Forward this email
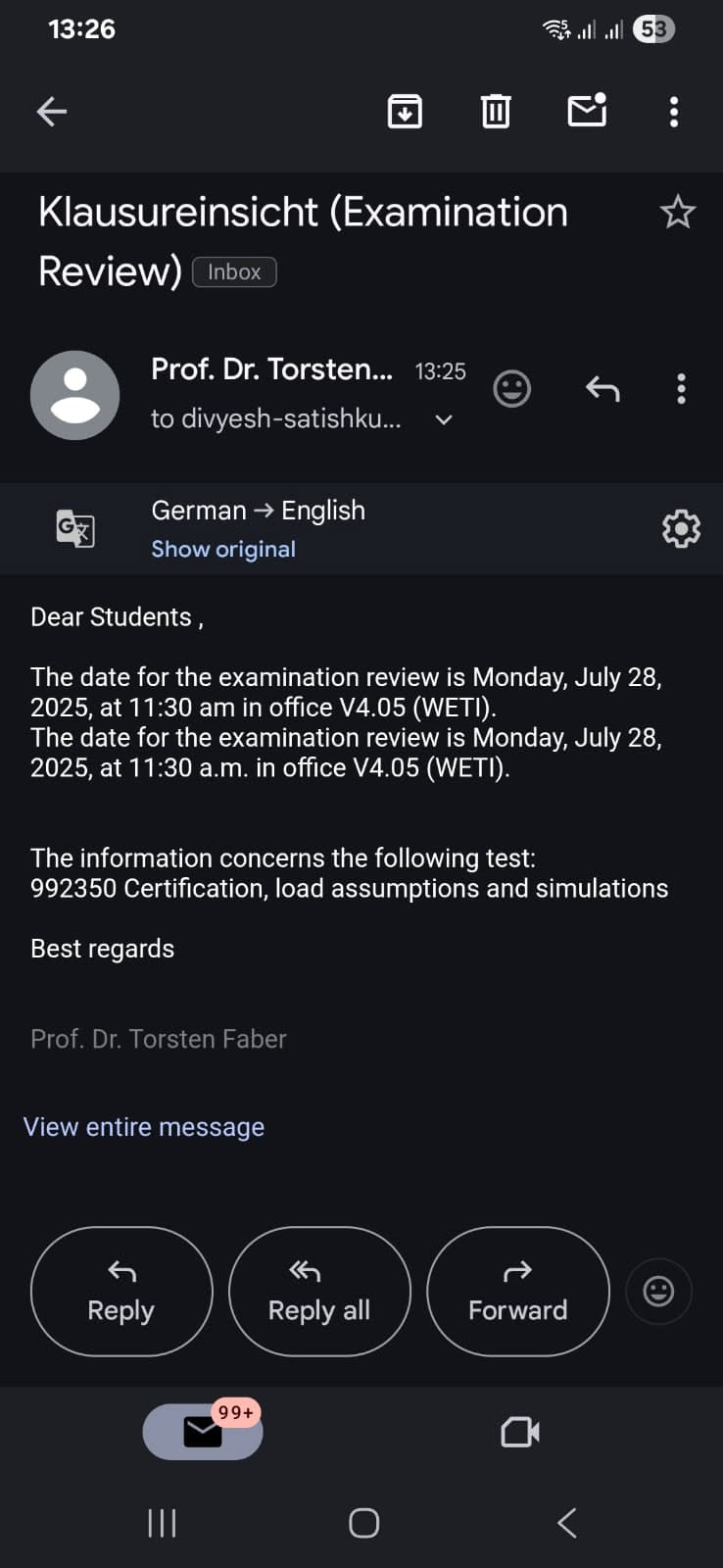This screenshot has width=723, height=1568. 517,1292
